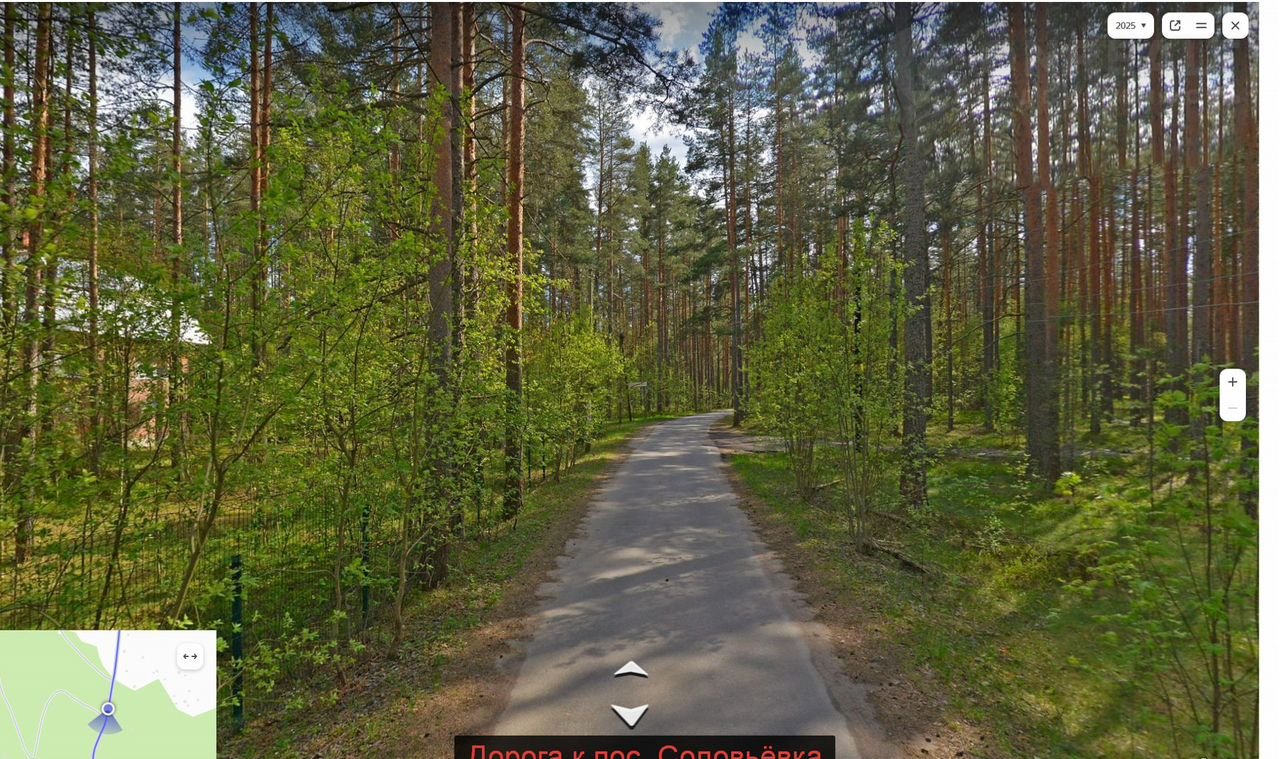The width and height of the screenshot is (1280, 759).
Task: Expand the minimap
Action: pos(190,656)
